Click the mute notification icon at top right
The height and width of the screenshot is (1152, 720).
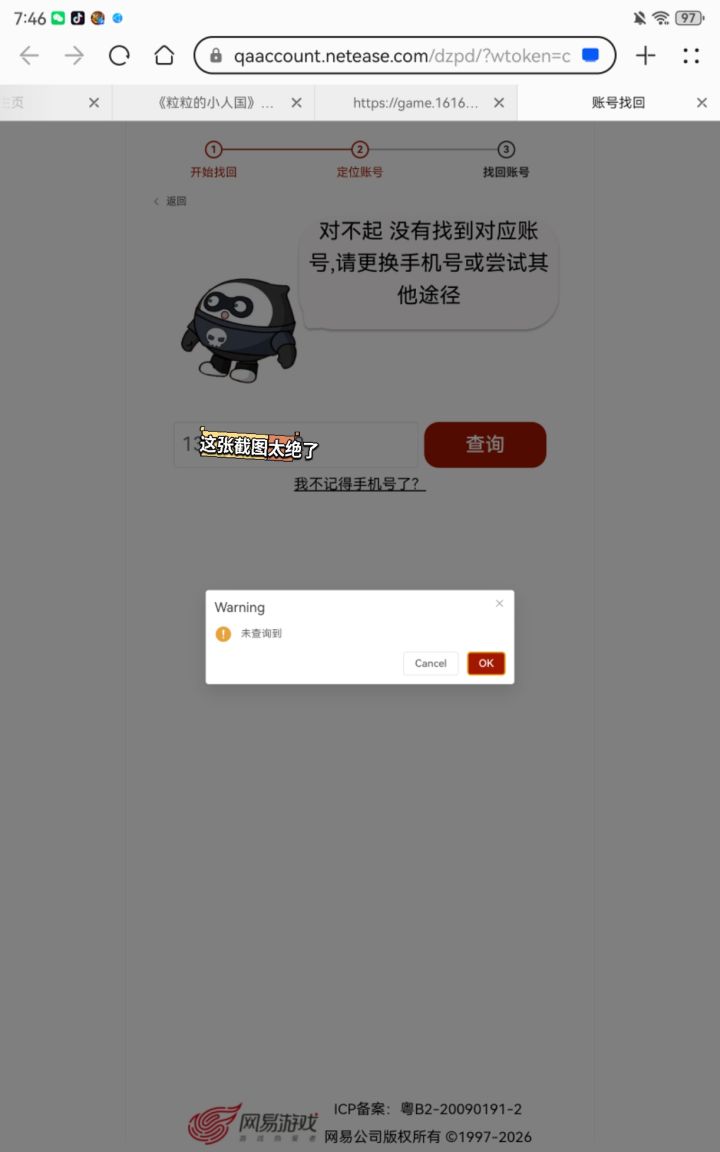point(637,16)
